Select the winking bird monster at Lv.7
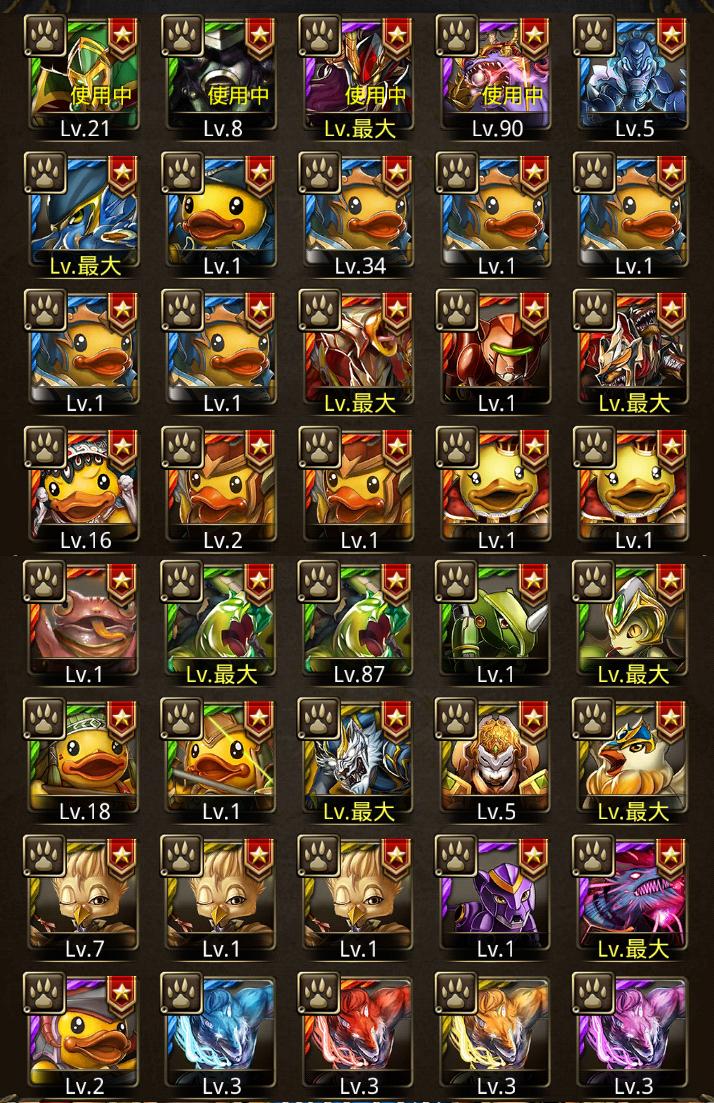This screenshot has height=1103, width=714. 85,897
